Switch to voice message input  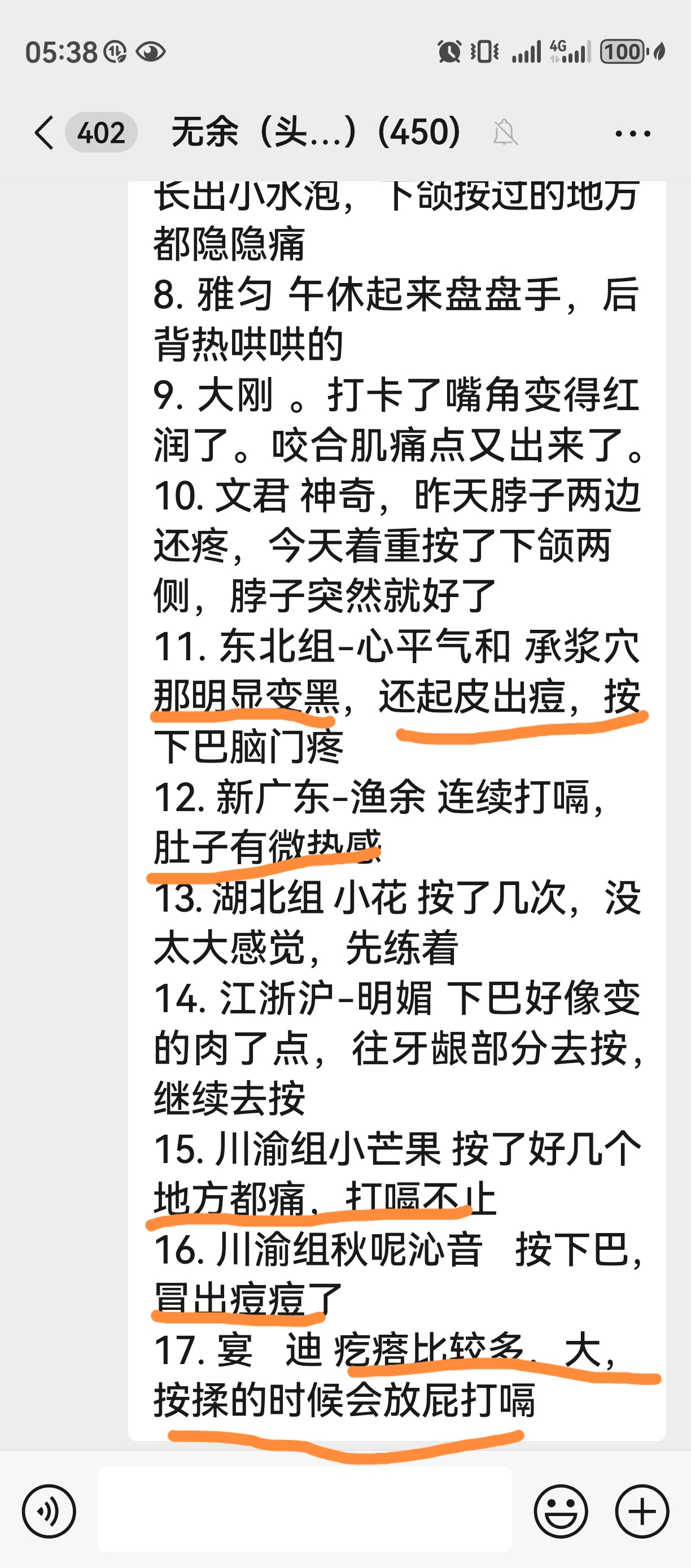[x=49, y=1511]
